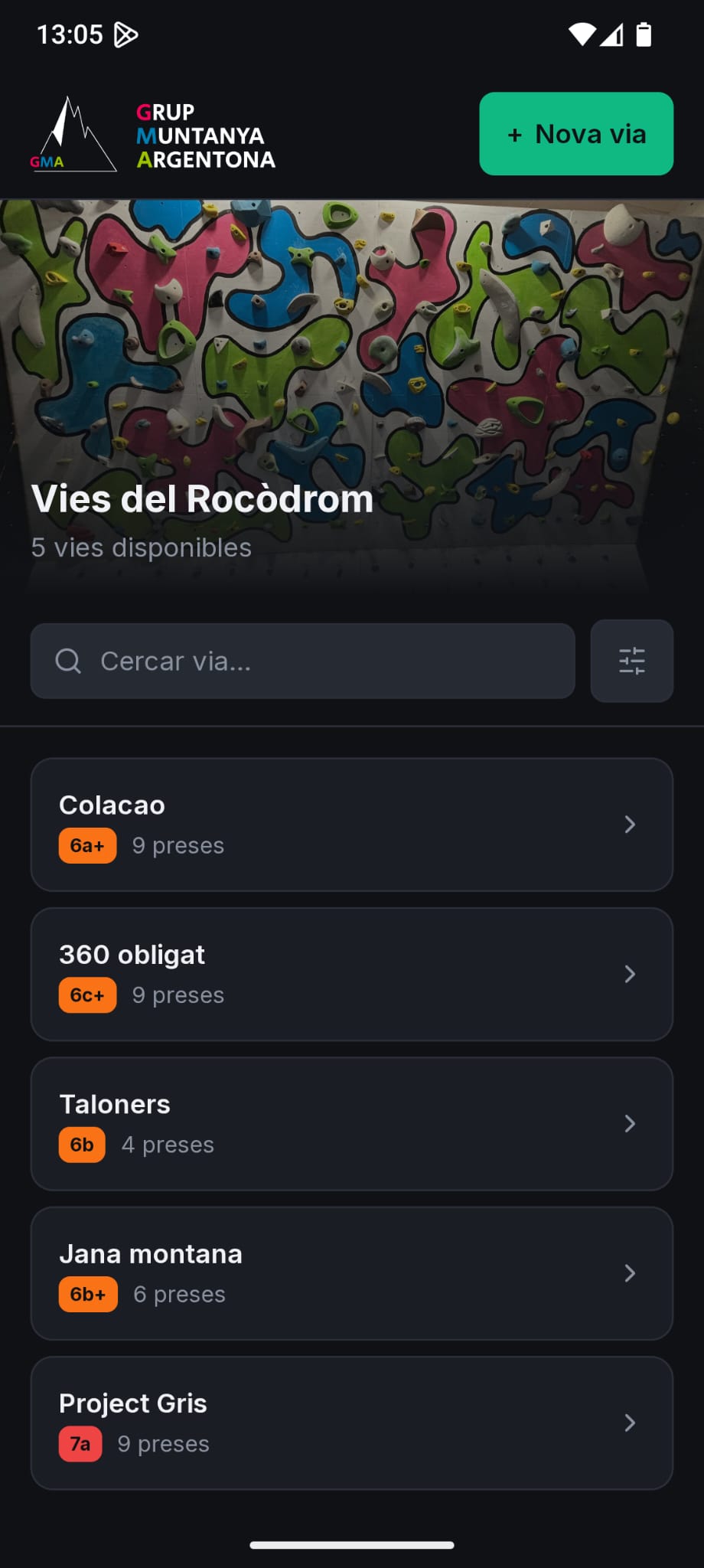Open the Colacao route card
The width and height of the screenshot is (704, 1568).
351,825
